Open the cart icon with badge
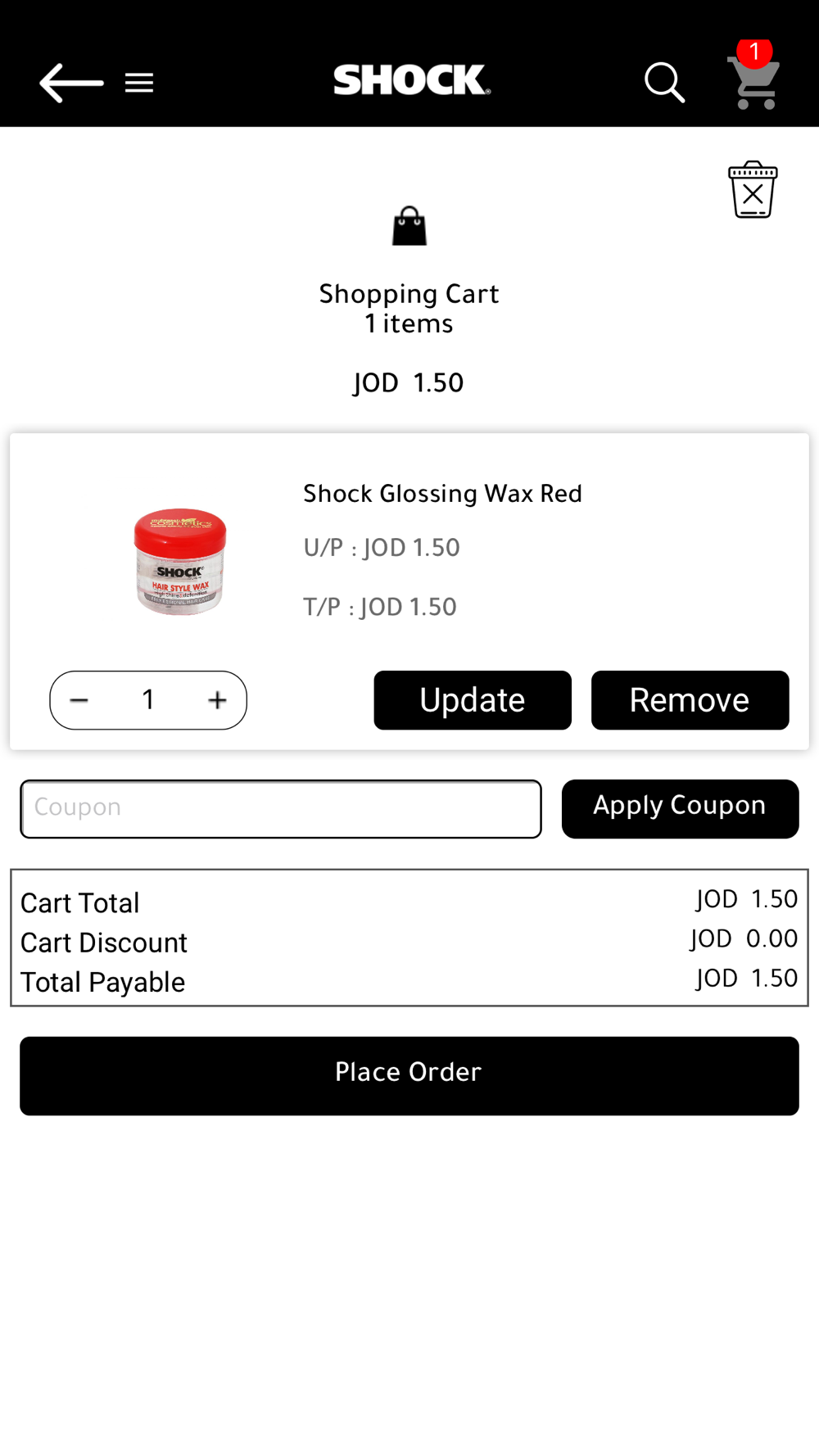Viewport: 819px width, 1456px height. click(x=753, y=76)
